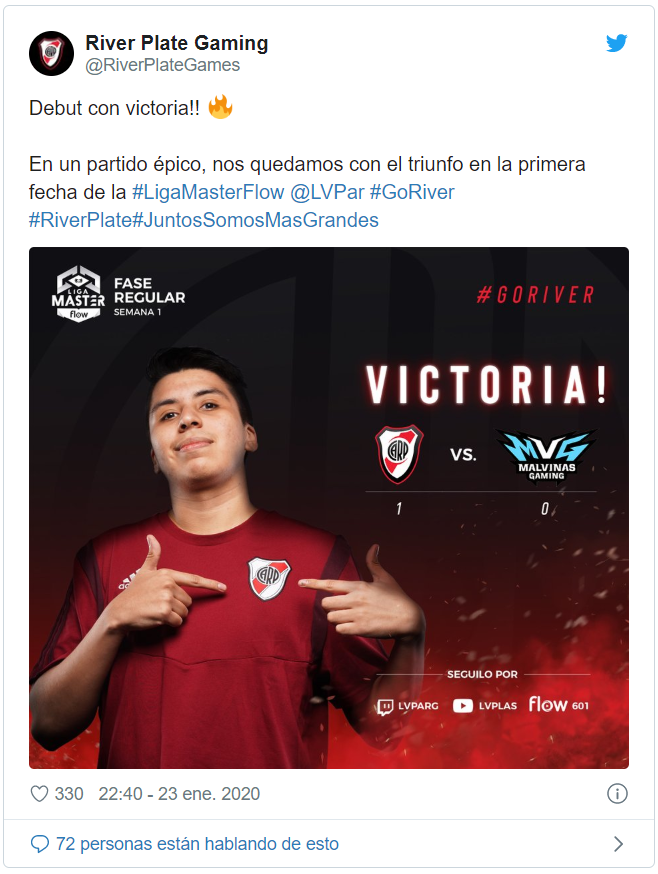Image resolution: width=658 pixels, height=874 pixels.
Task: Open #RiverPlate#JuntosSomosMasGrandes hashtag link
Action: (204, 220)
